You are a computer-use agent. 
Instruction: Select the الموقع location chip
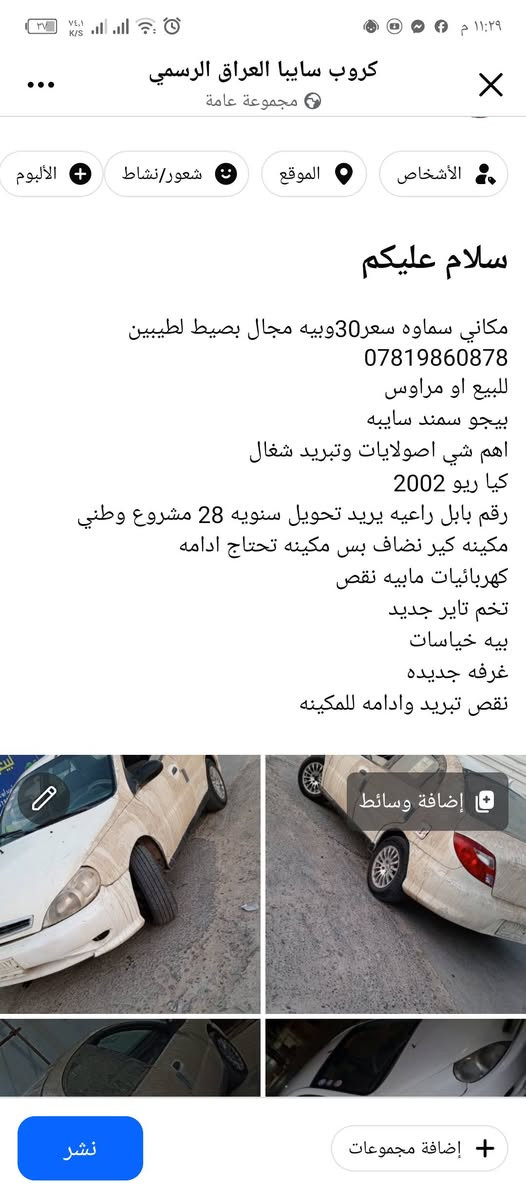pos(313,174)
